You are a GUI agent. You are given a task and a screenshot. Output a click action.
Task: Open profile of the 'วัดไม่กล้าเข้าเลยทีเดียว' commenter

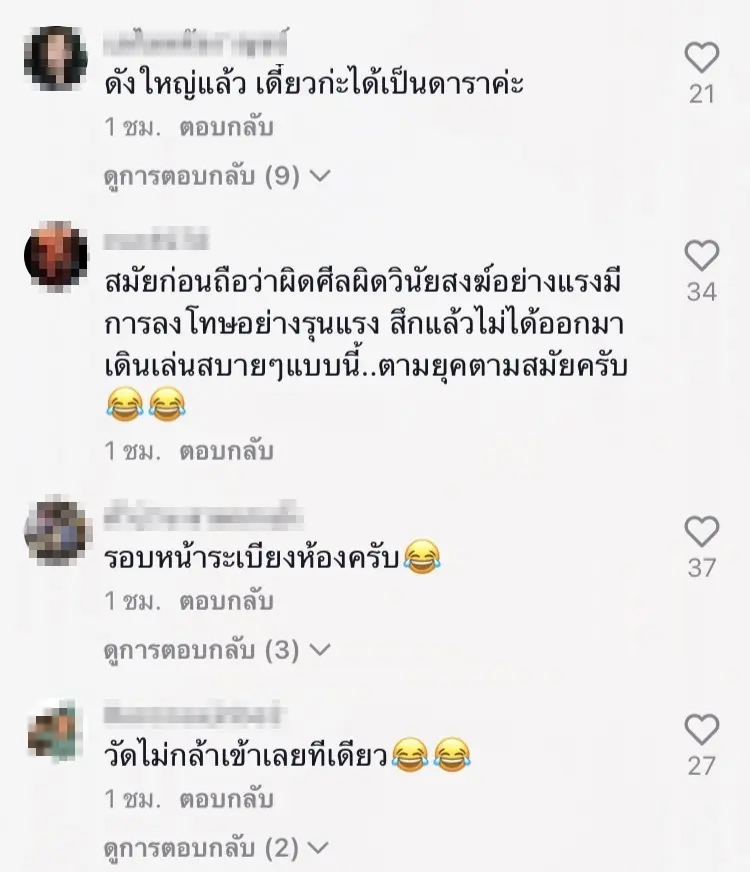(56, 730)
